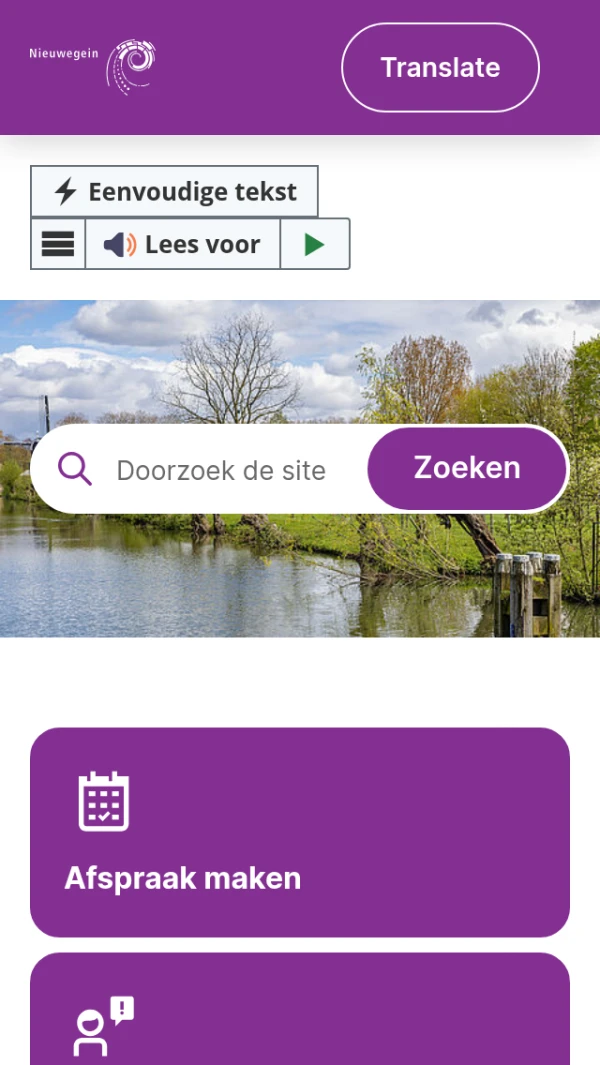Tap the Zoeken button
Screen dimensions: 600x1065
(467, 468)
